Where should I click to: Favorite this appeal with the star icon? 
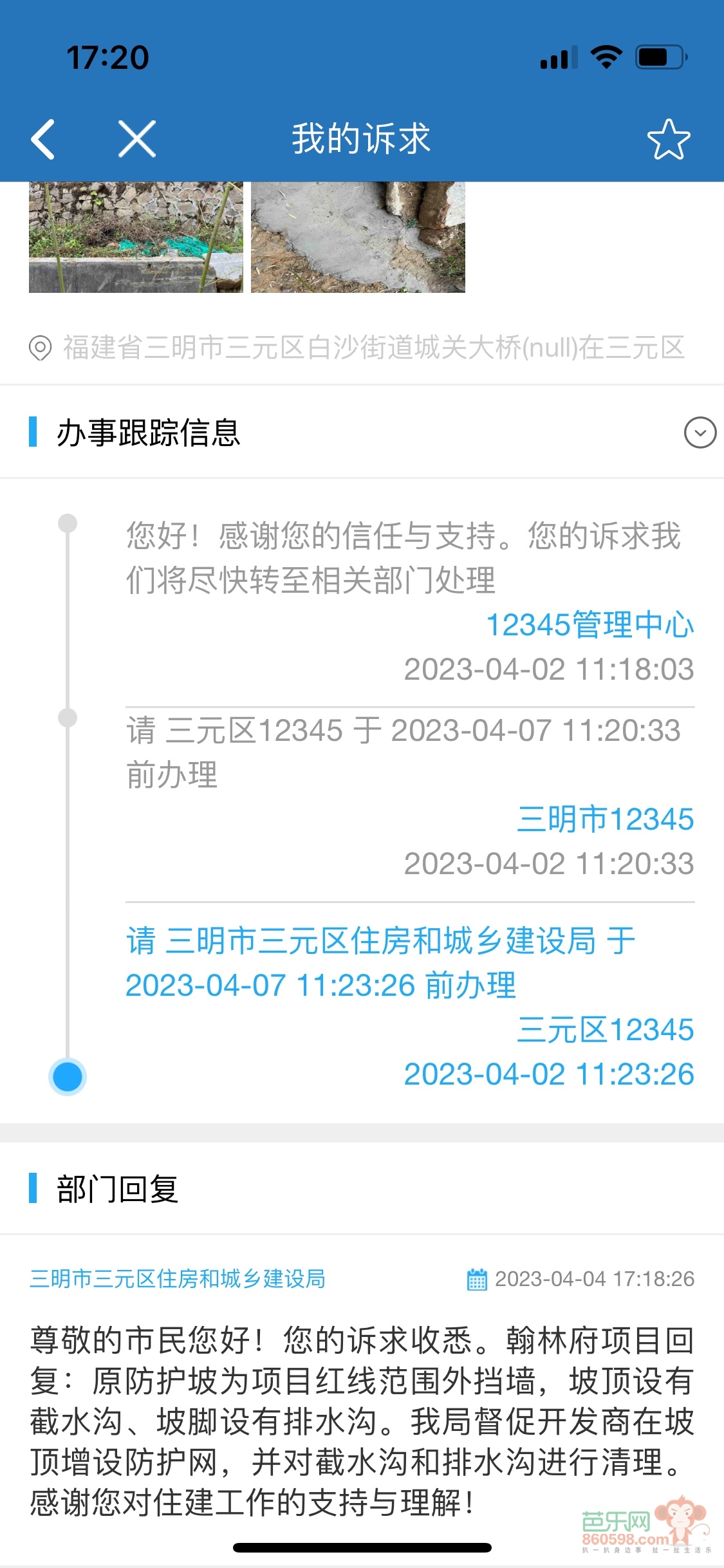tap(669, 139)
